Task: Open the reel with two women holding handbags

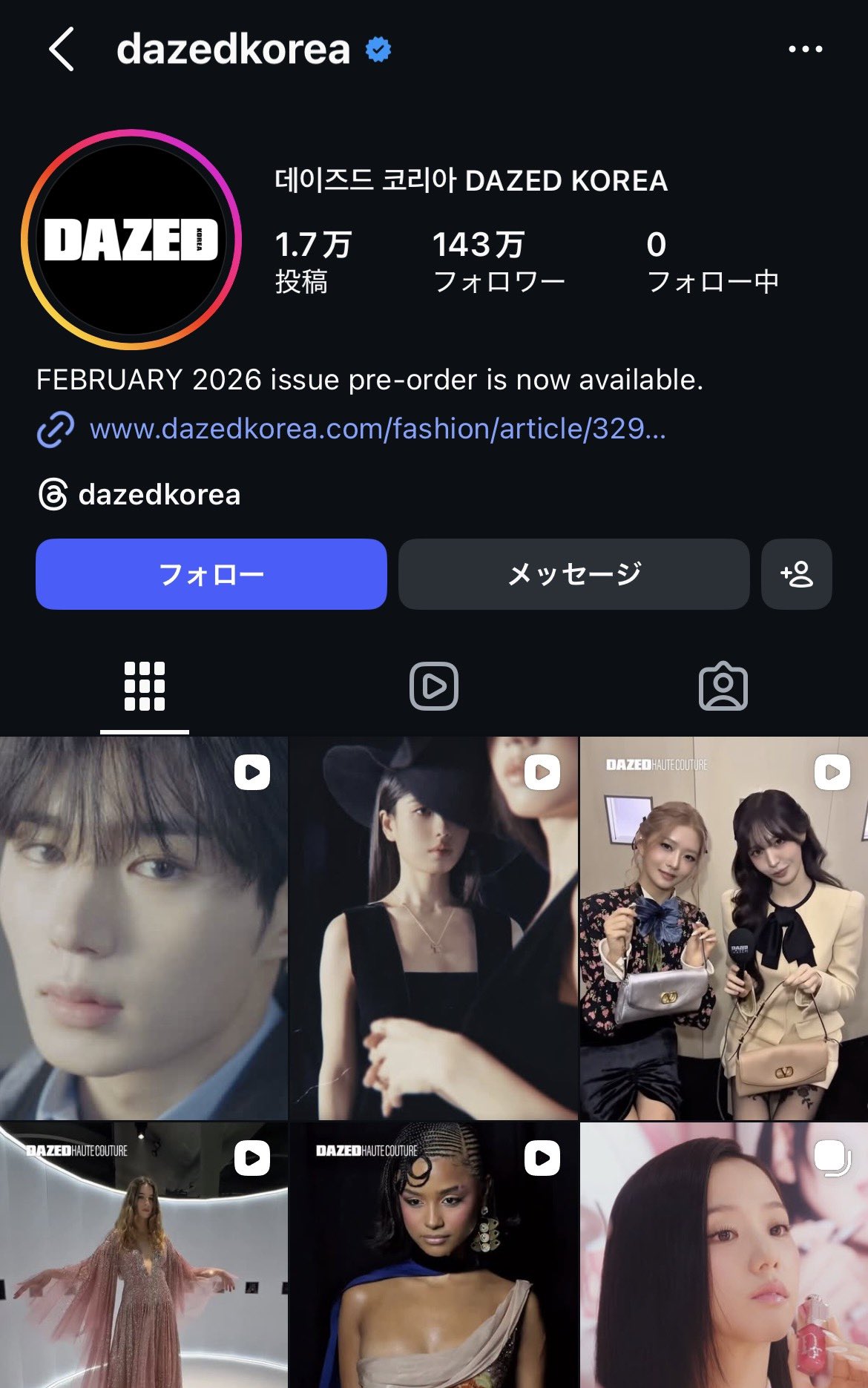Action: tap(723, 928)
